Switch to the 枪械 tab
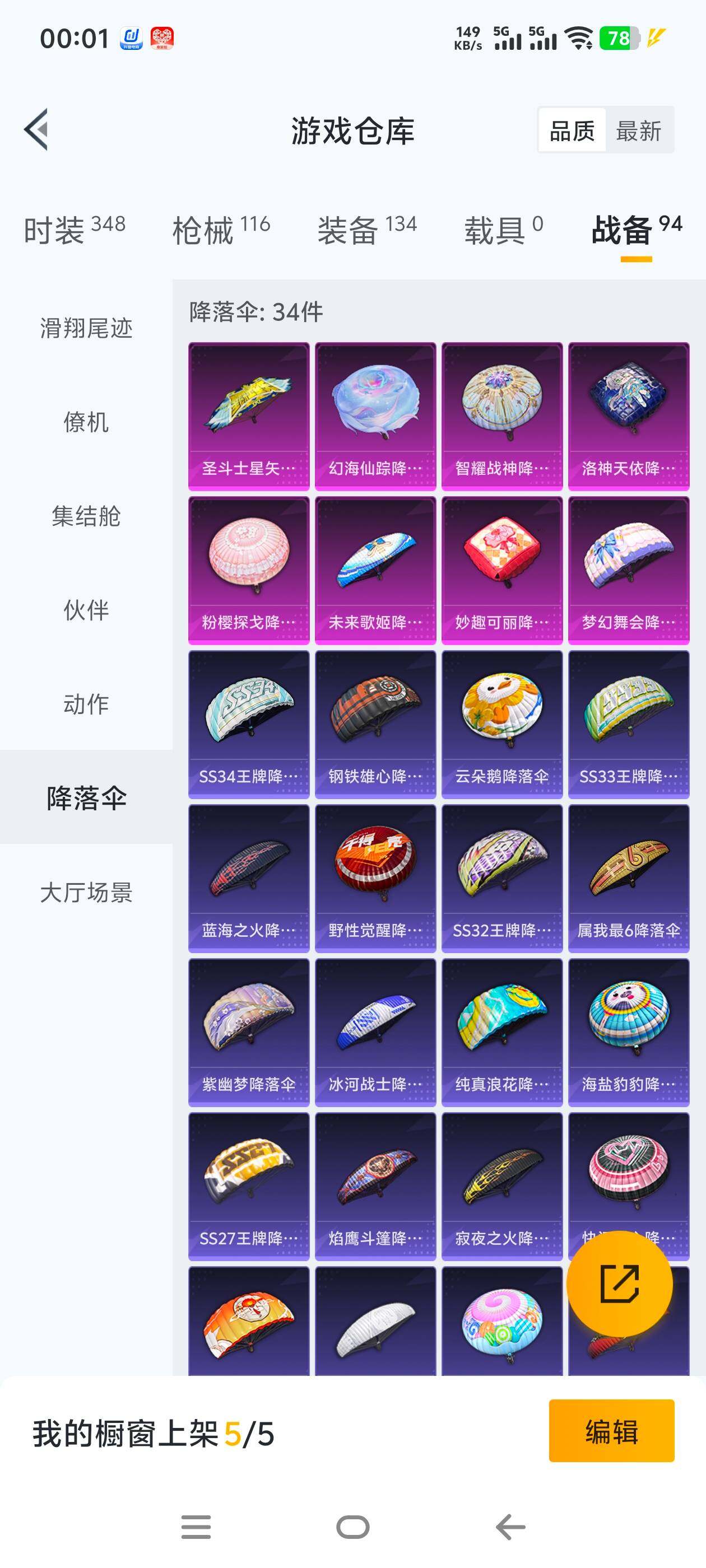Viewport: 706px width, 1568px height. [x=221, y=230]
